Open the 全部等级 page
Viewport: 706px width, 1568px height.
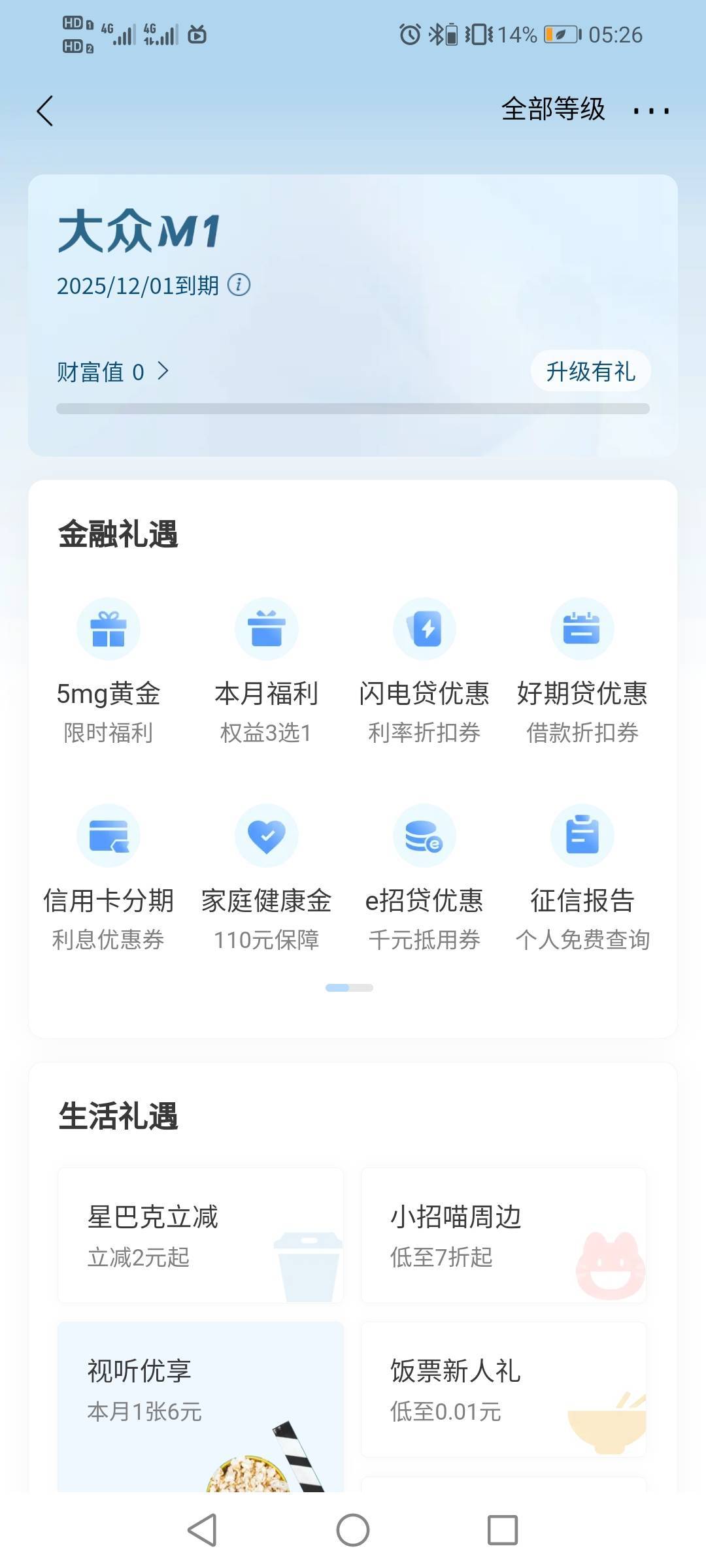pos(553,109)
